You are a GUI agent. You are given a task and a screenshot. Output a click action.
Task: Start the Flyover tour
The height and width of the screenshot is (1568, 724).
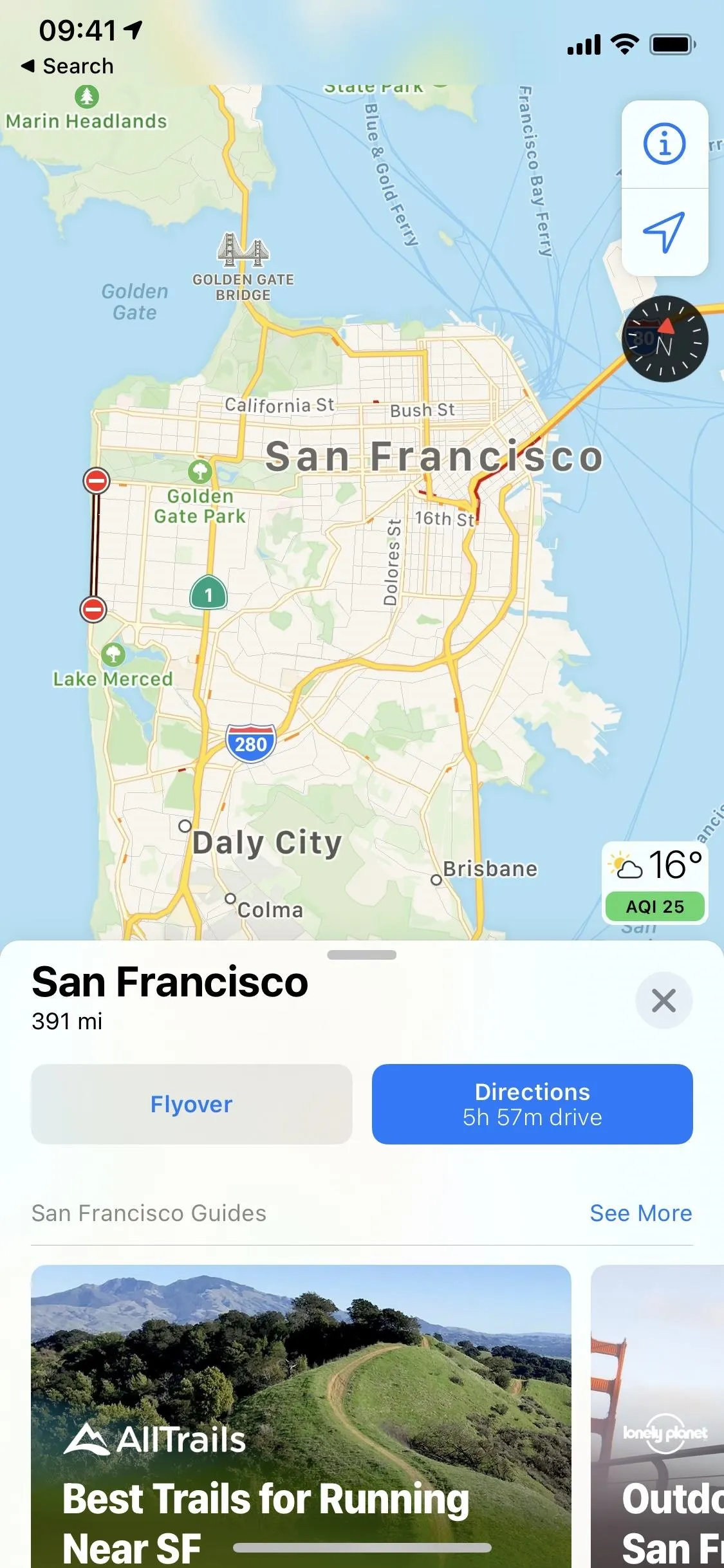tap(192, 1104)
